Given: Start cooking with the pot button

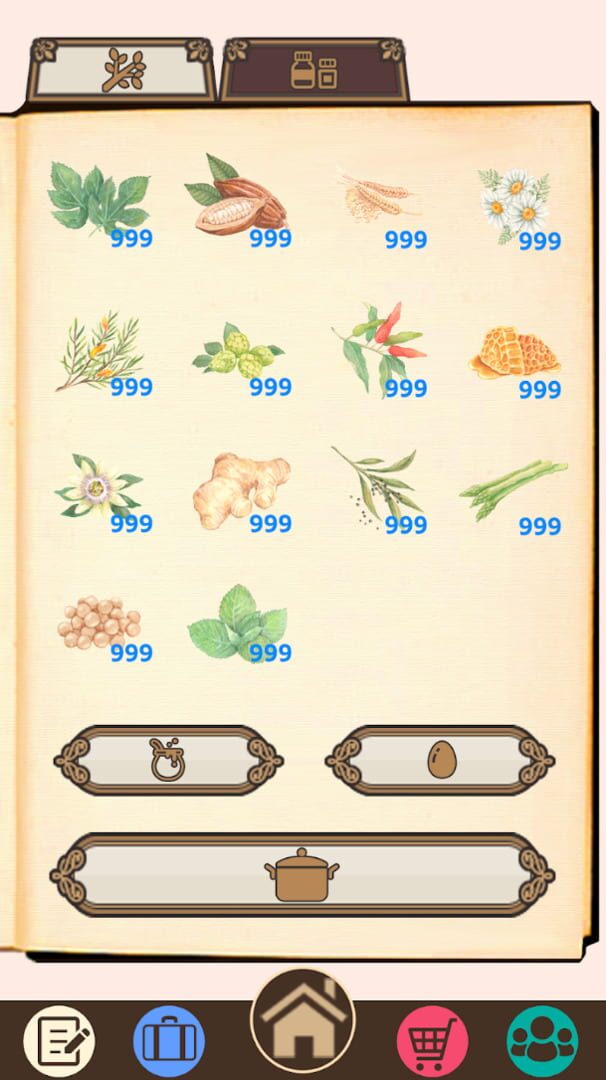Looking at the screenshot, I should tap(302, 875).
